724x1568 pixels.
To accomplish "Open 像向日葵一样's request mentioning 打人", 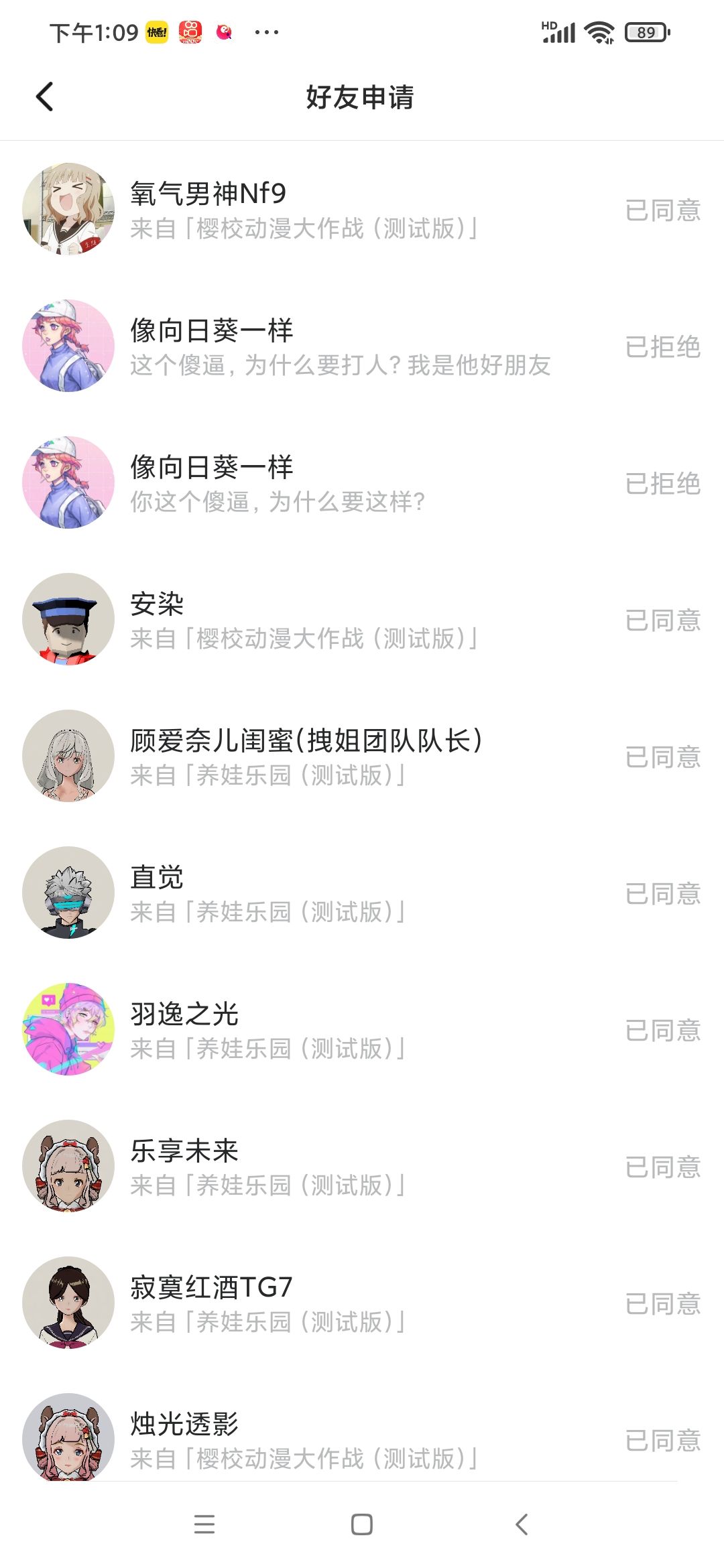I will [362, 346].
